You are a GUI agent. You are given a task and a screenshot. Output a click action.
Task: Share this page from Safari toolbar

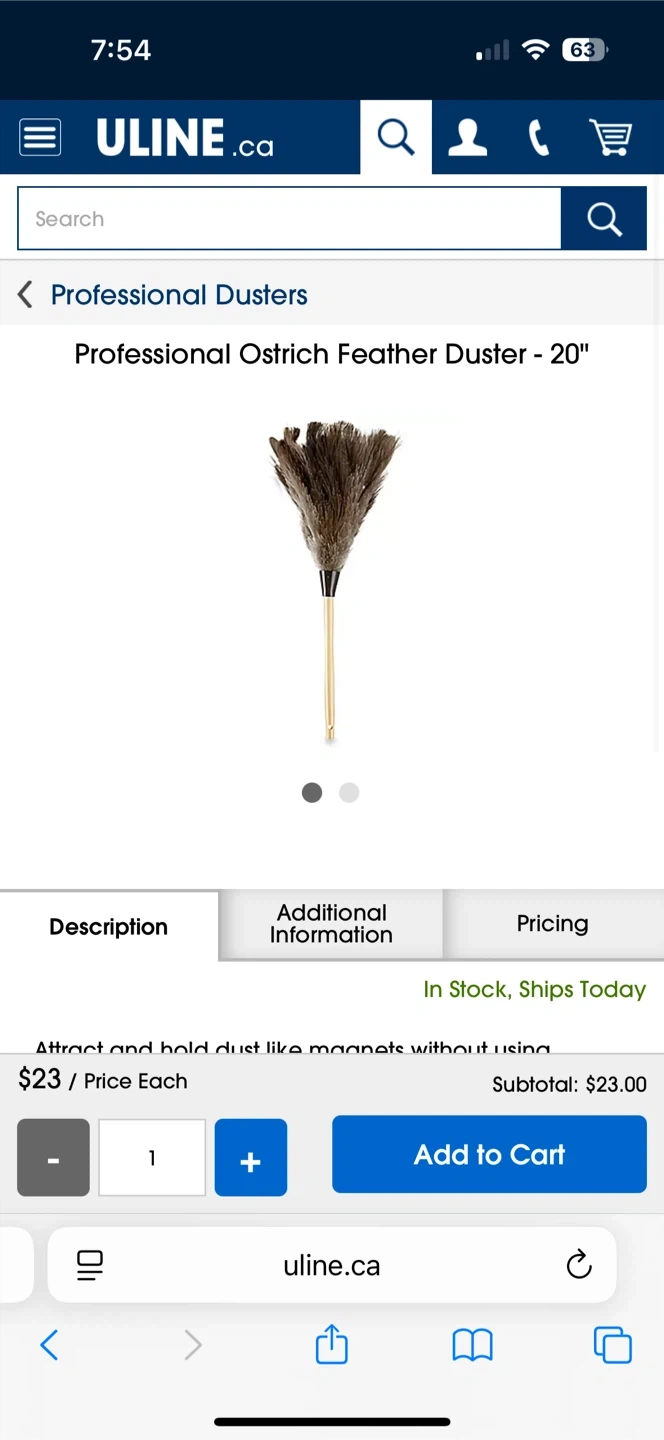[x=332, y=1345]
